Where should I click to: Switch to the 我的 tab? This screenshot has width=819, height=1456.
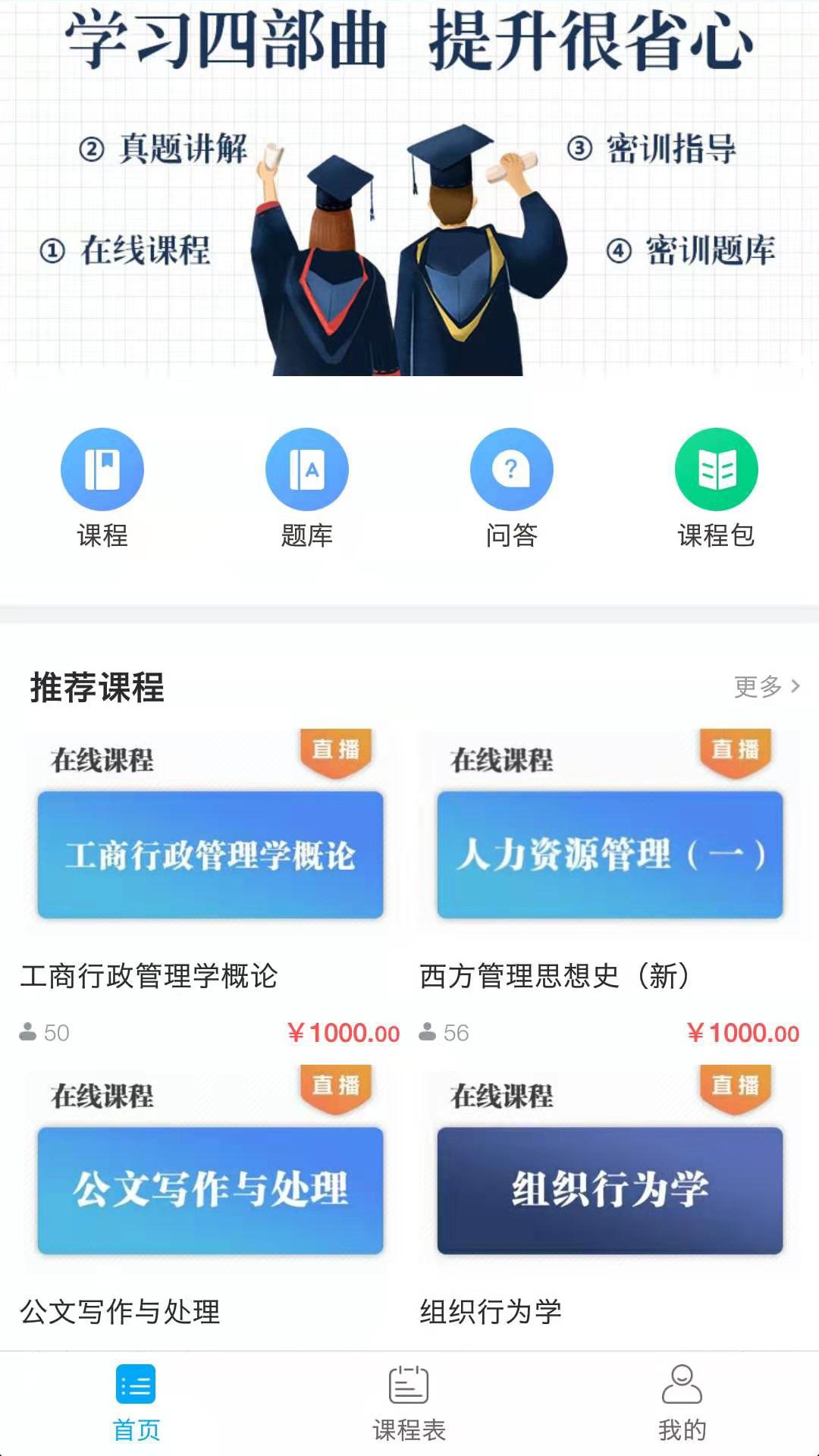(682, 1403)
